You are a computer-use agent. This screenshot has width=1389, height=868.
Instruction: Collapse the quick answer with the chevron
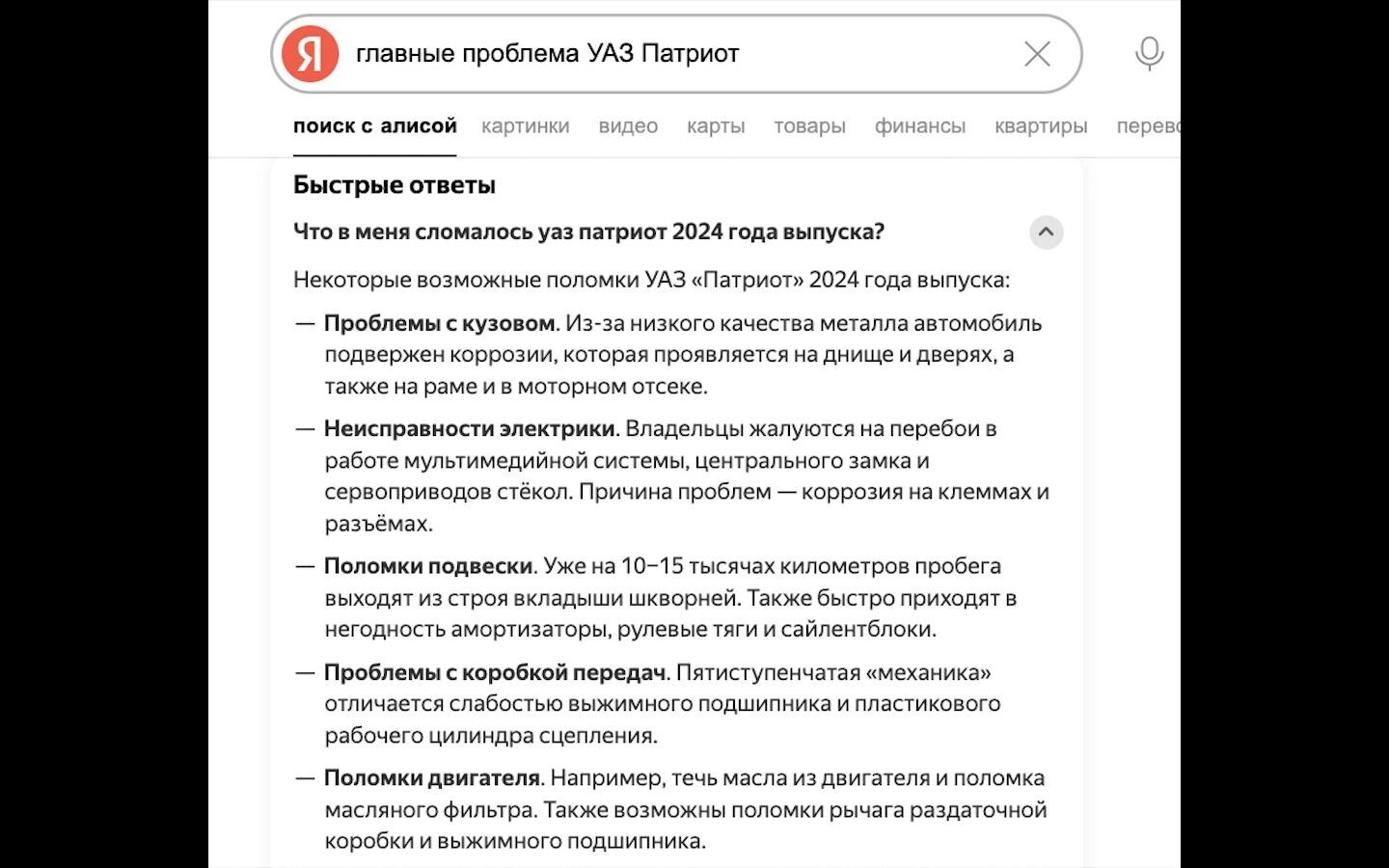(1046, 232)
